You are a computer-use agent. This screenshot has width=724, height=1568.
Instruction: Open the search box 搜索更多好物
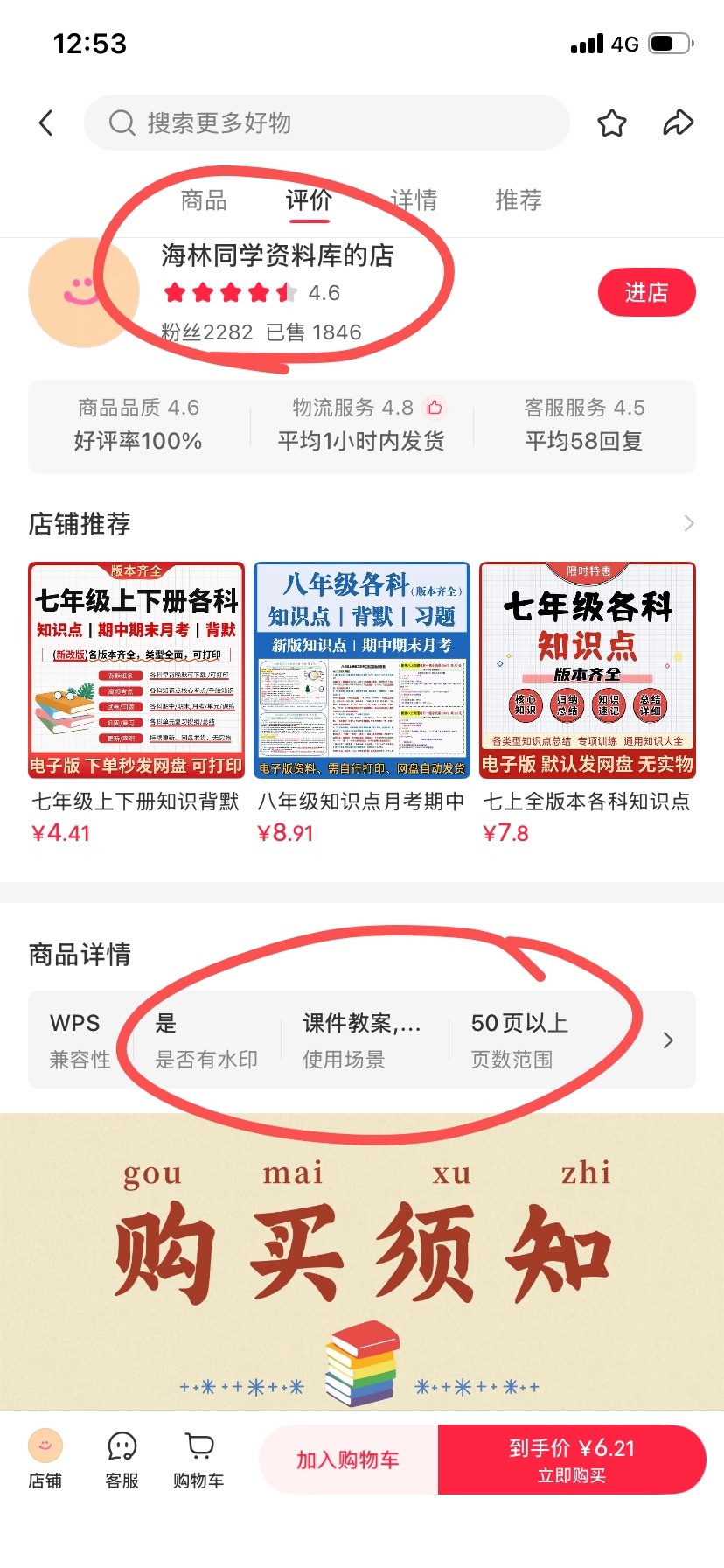pos(327,122)
